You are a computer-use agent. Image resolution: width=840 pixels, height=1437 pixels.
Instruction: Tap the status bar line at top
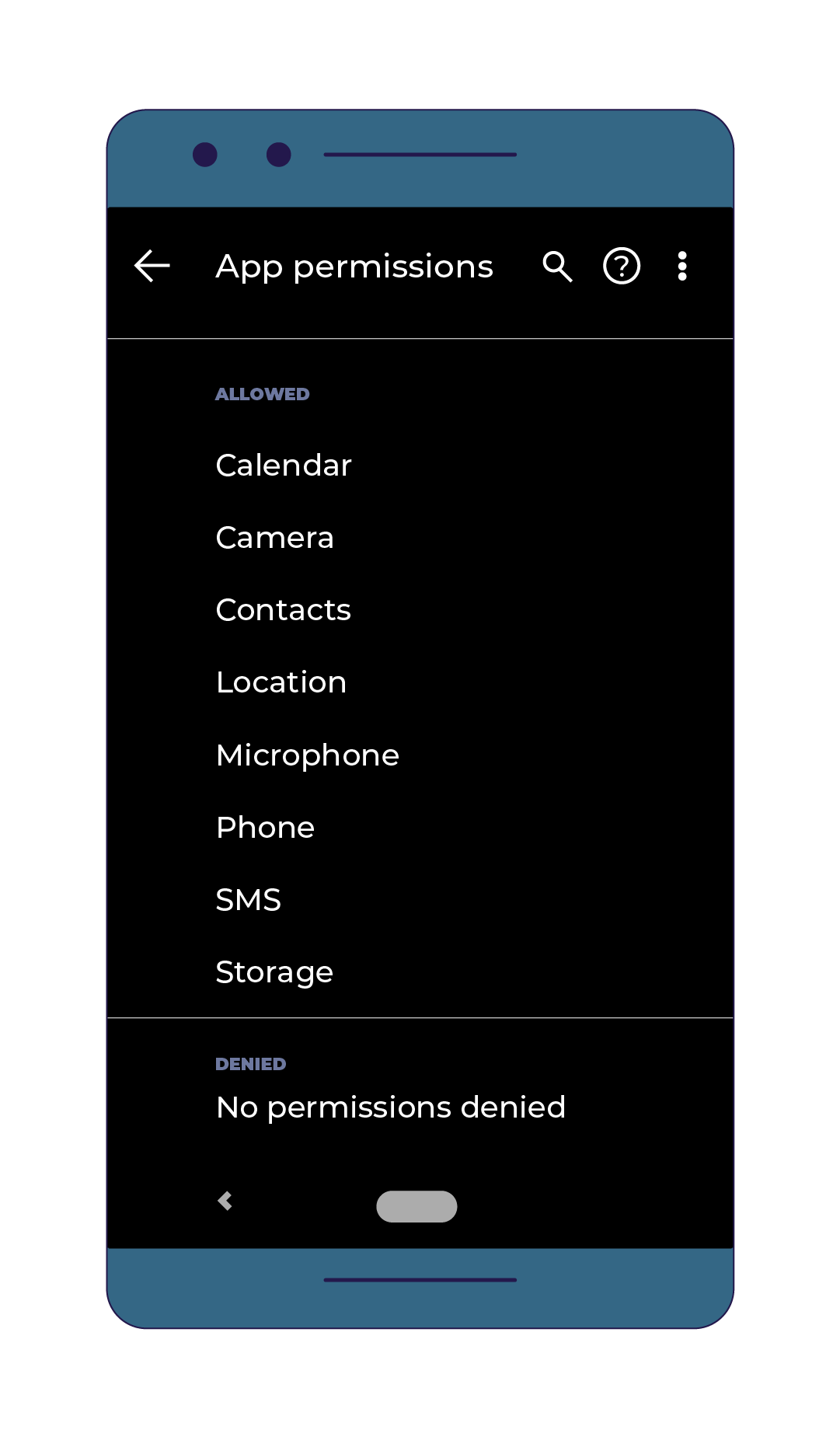420,155
